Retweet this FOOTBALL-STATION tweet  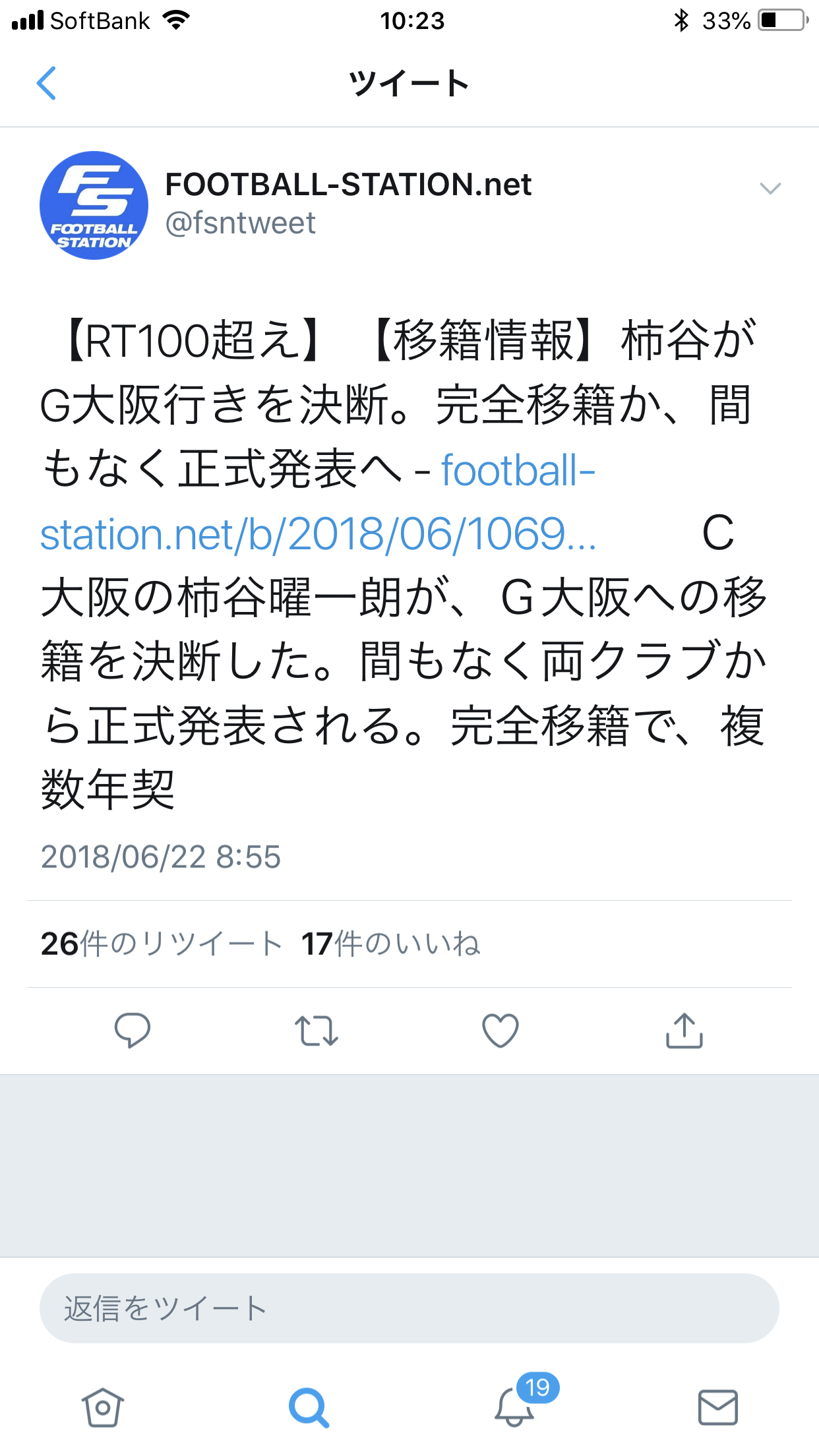pyautogui.click(x=316, y=1030)
